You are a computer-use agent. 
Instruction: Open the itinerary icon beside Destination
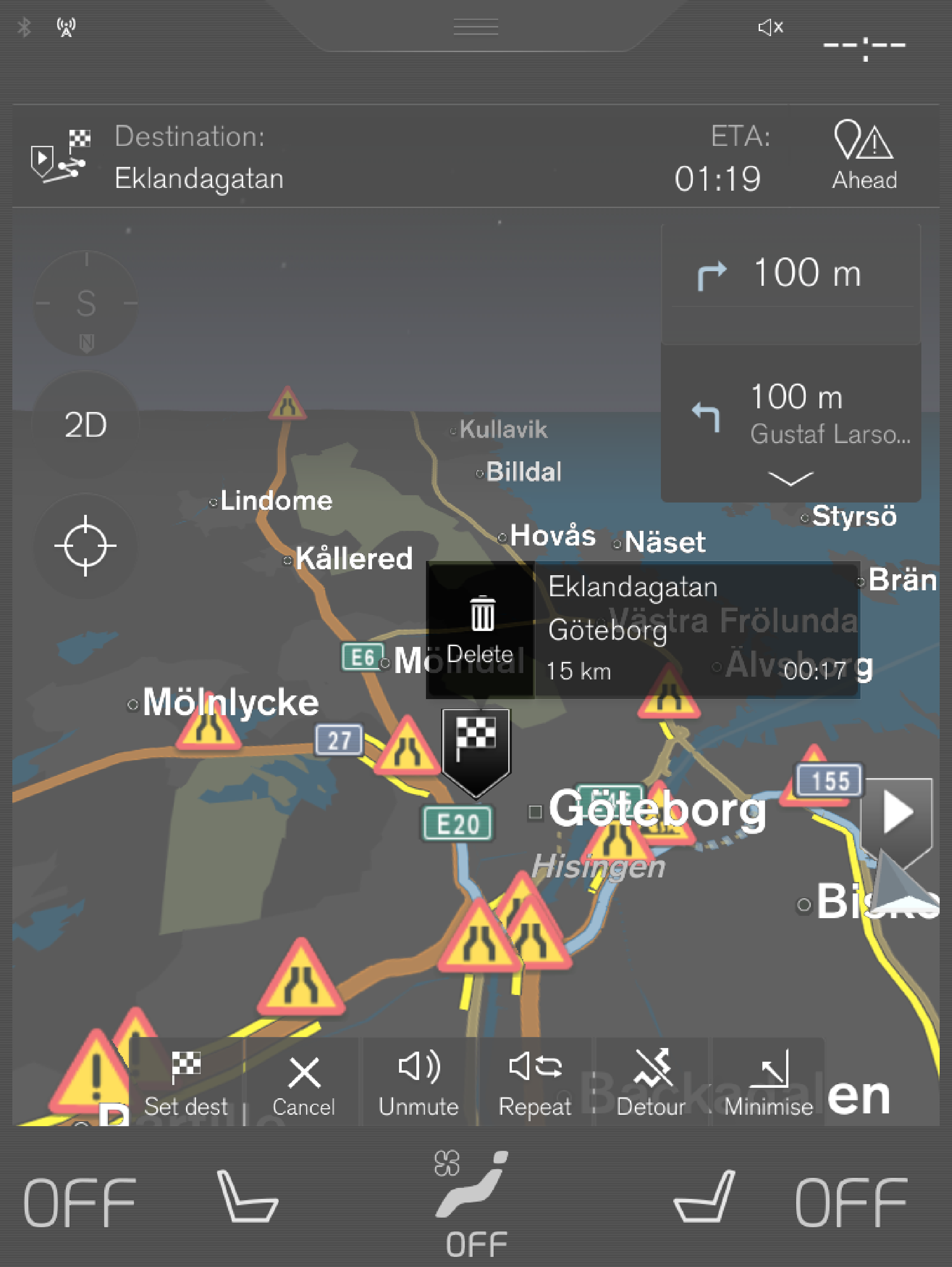tap(59, 156)
